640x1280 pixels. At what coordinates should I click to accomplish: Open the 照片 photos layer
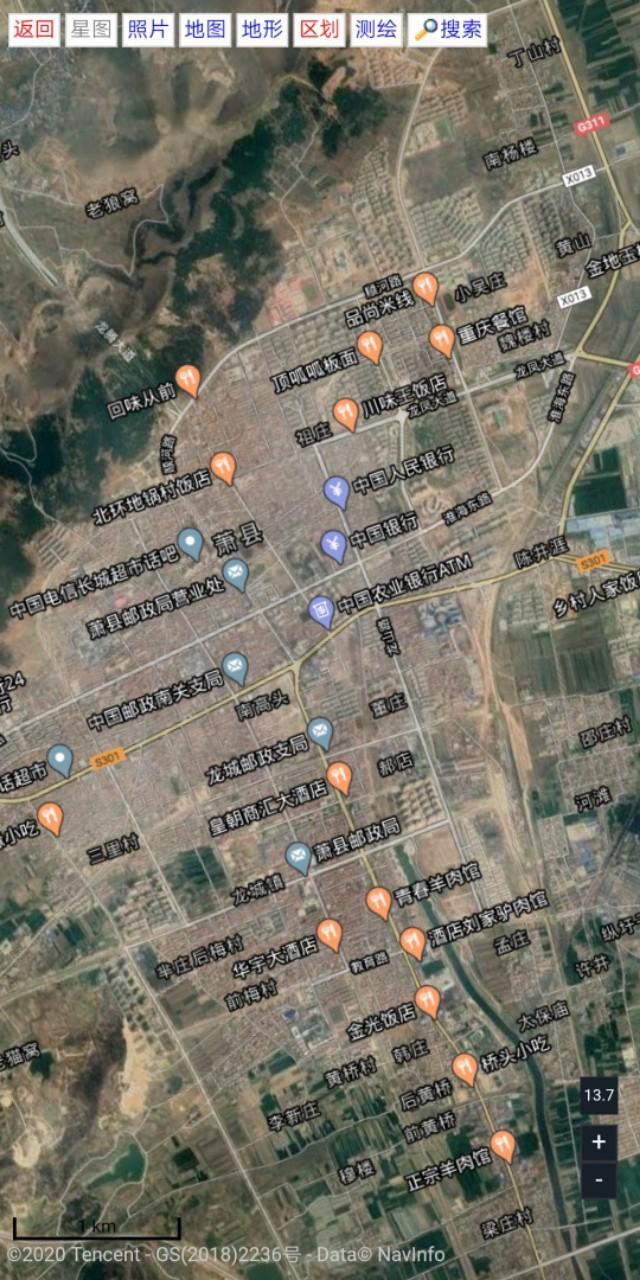click(147, 29)
